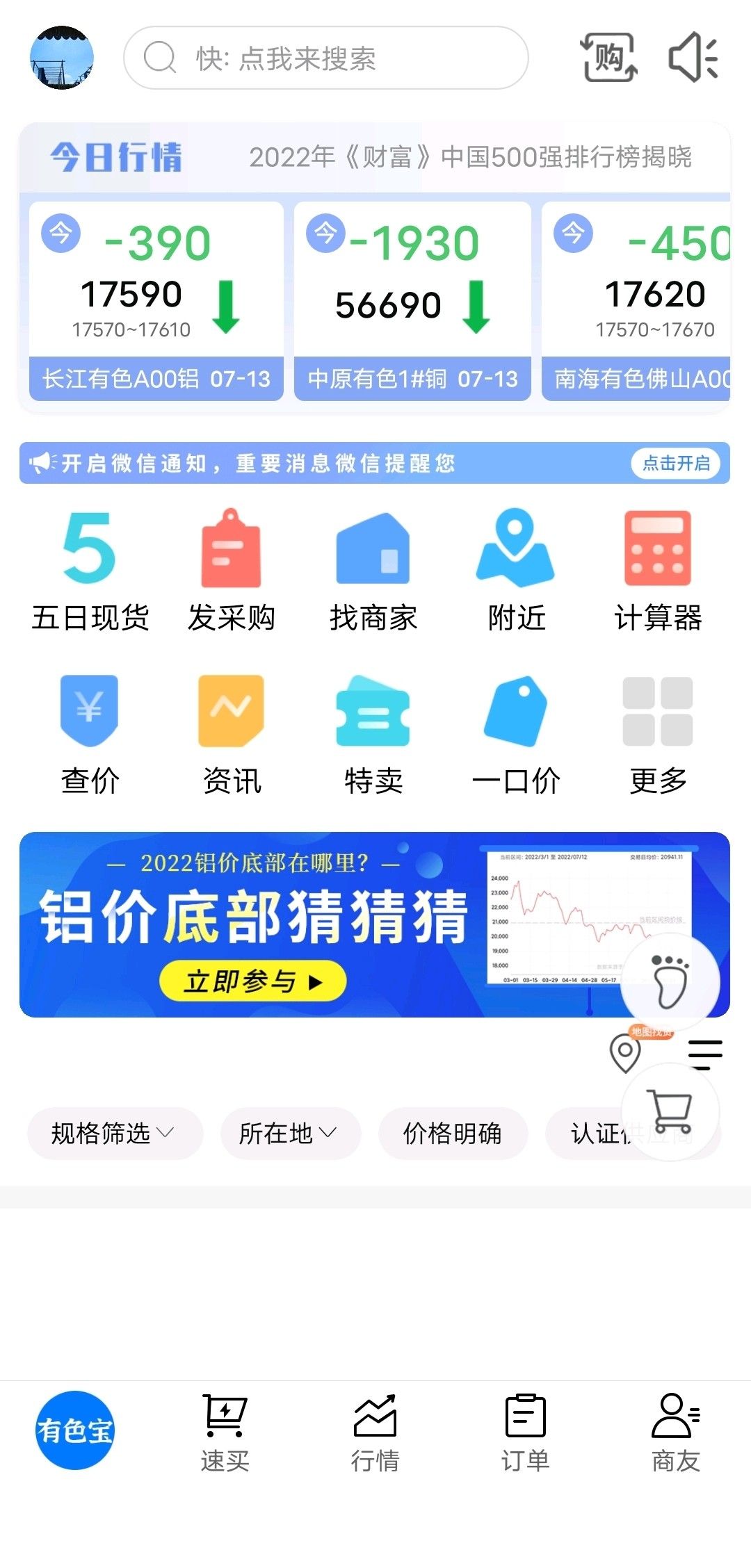This screenshot has height=1568, width=751.
Task: Join via 立即参与 on the banner
Action: pos(253,981)
